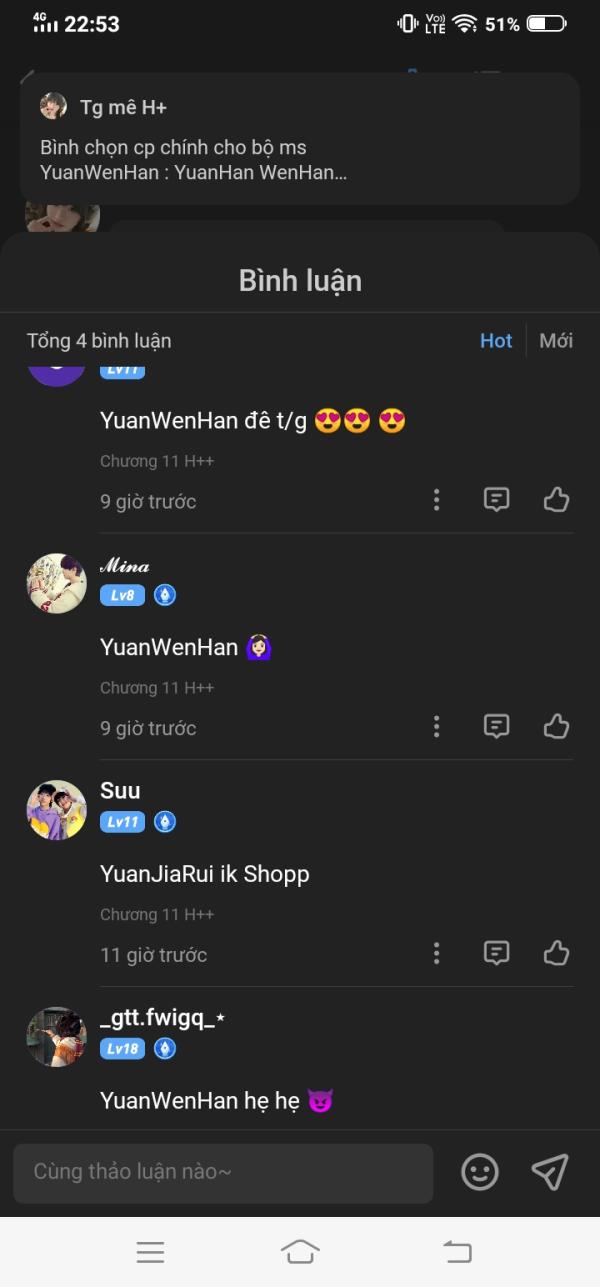Switch to the Mới comments sort
The image size is (600, 1287).
[556, 341]
